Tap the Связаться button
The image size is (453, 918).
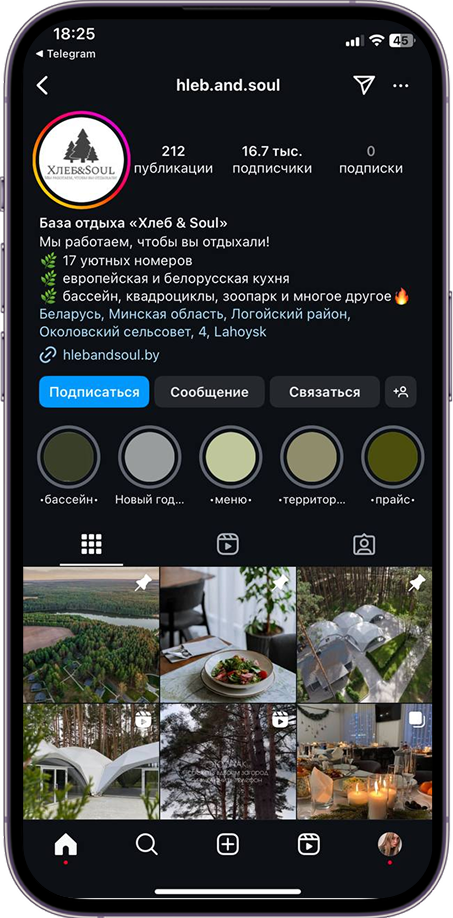click(325, 392)
